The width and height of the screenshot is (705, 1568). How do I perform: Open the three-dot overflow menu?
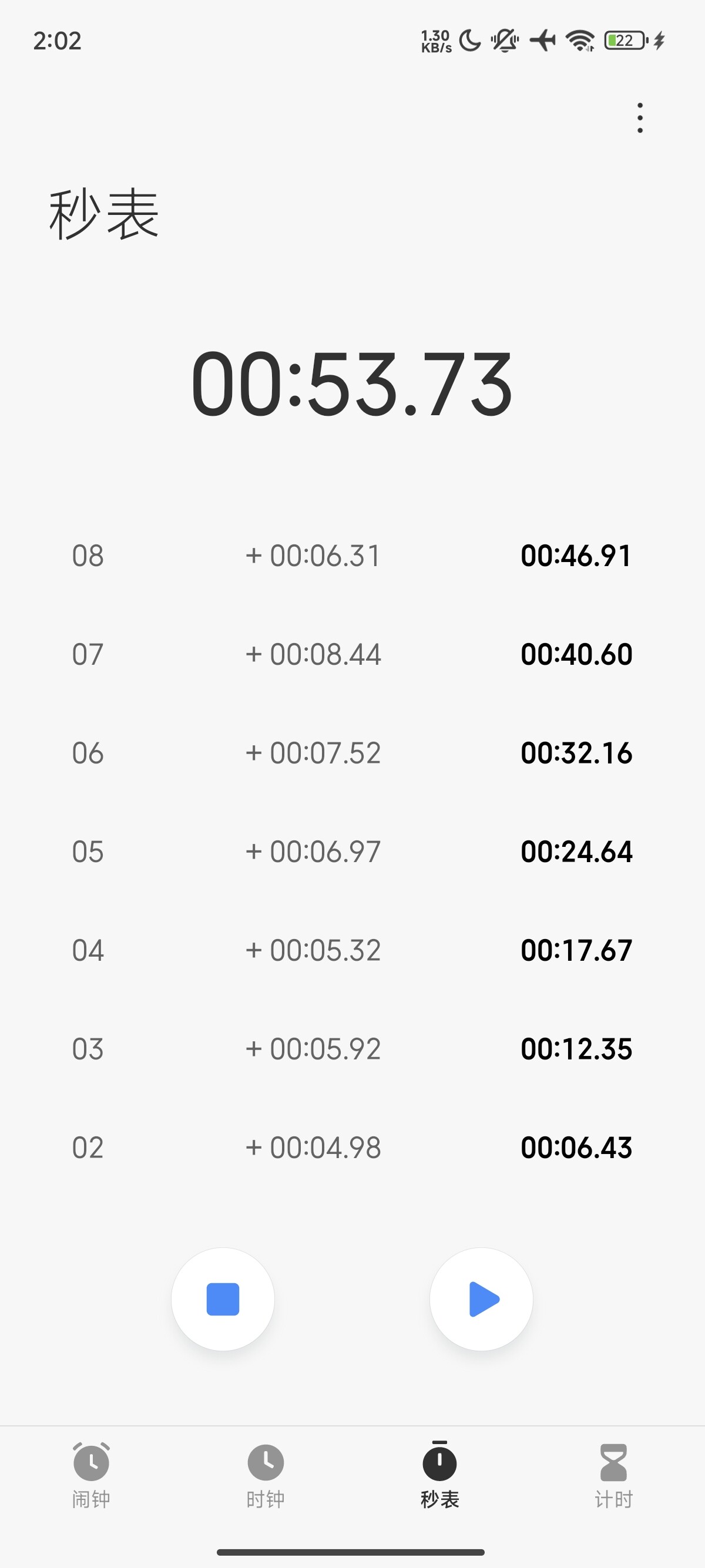(x=639, y=118)
